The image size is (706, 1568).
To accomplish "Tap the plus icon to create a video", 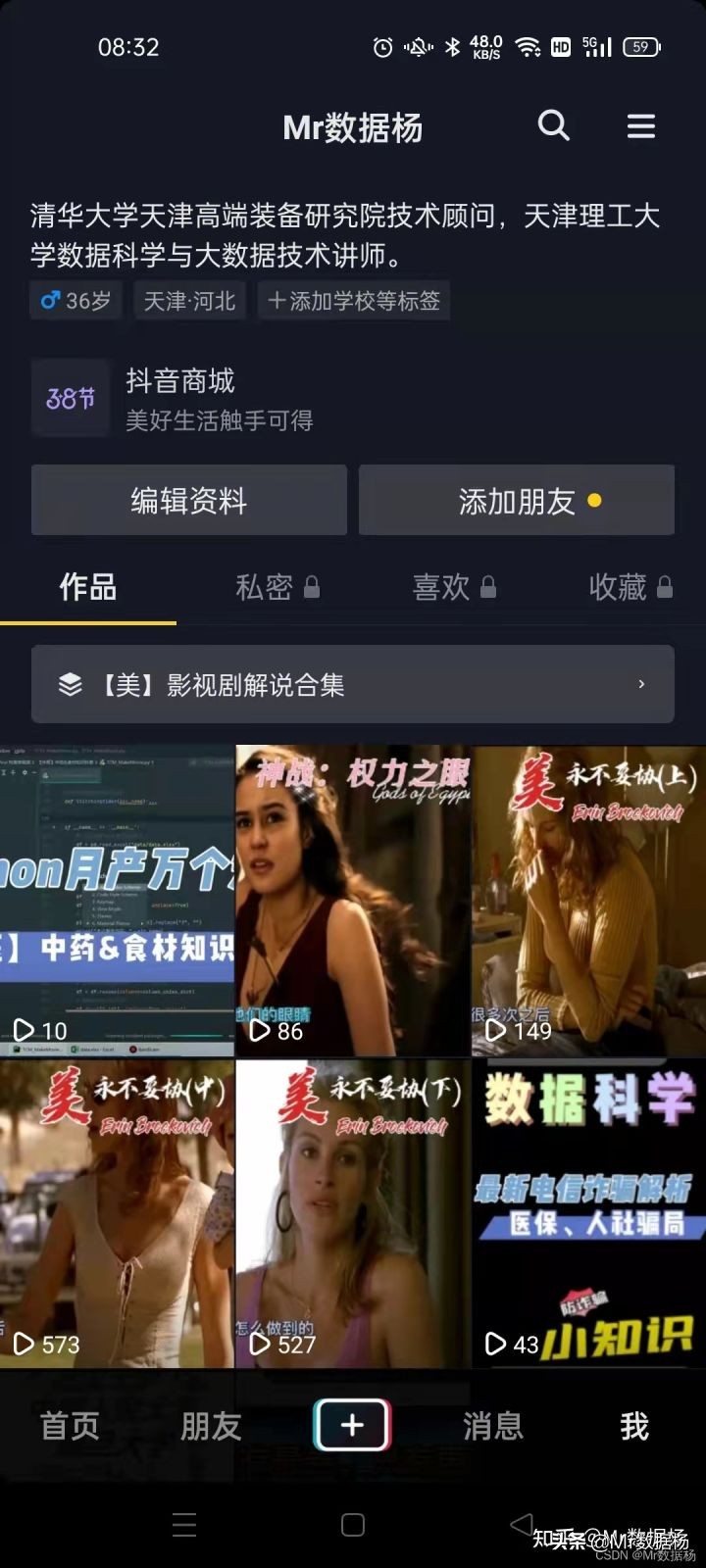I will point(353,1426).
